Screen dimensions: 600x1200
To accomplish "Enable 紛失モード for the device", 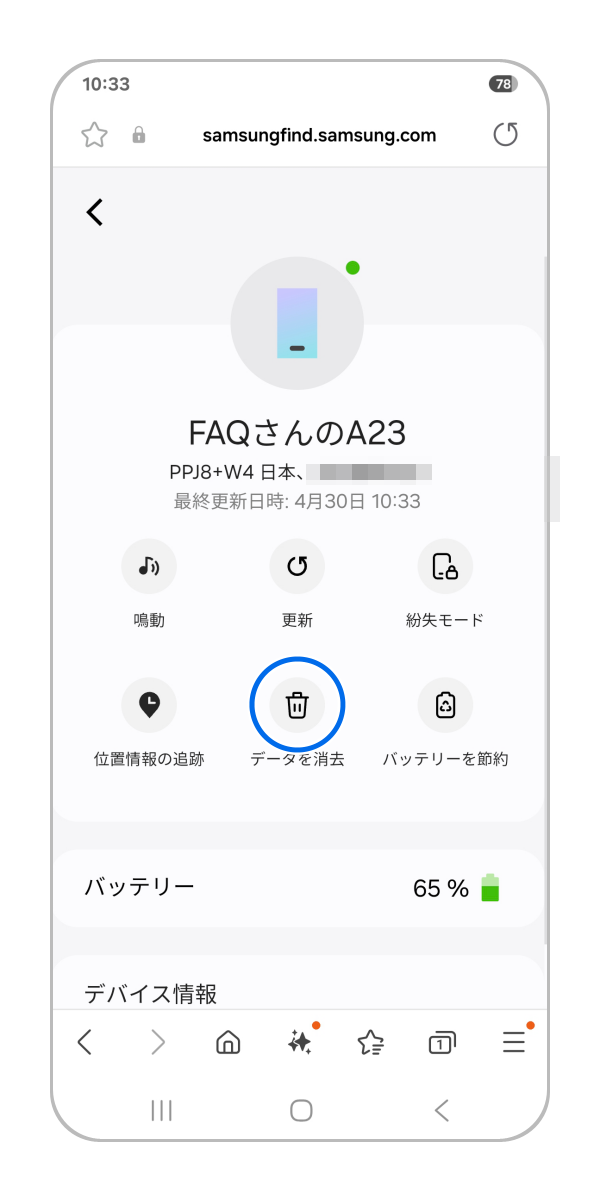I will pos(445,567).
